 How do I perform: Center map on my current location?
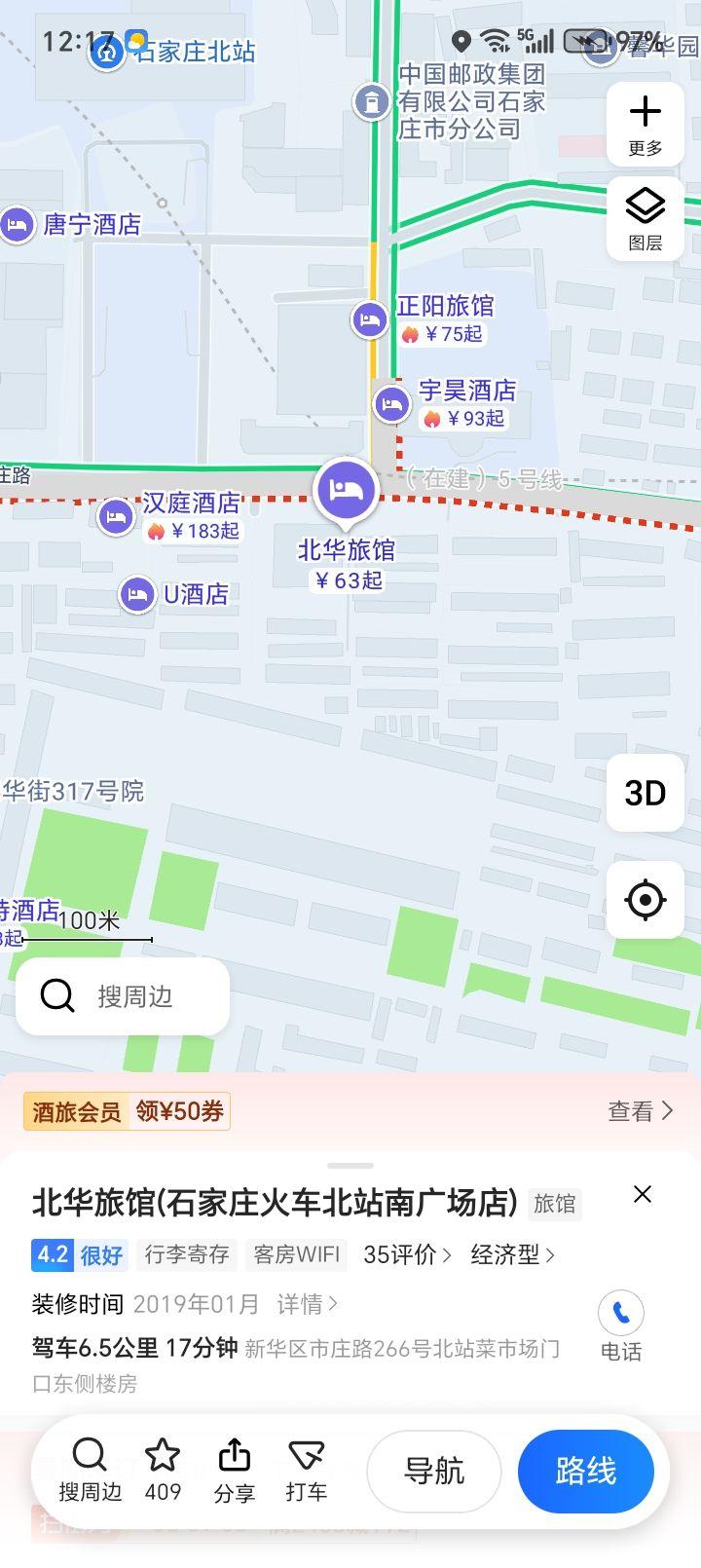pyautogui.click(x=646, y=900)
